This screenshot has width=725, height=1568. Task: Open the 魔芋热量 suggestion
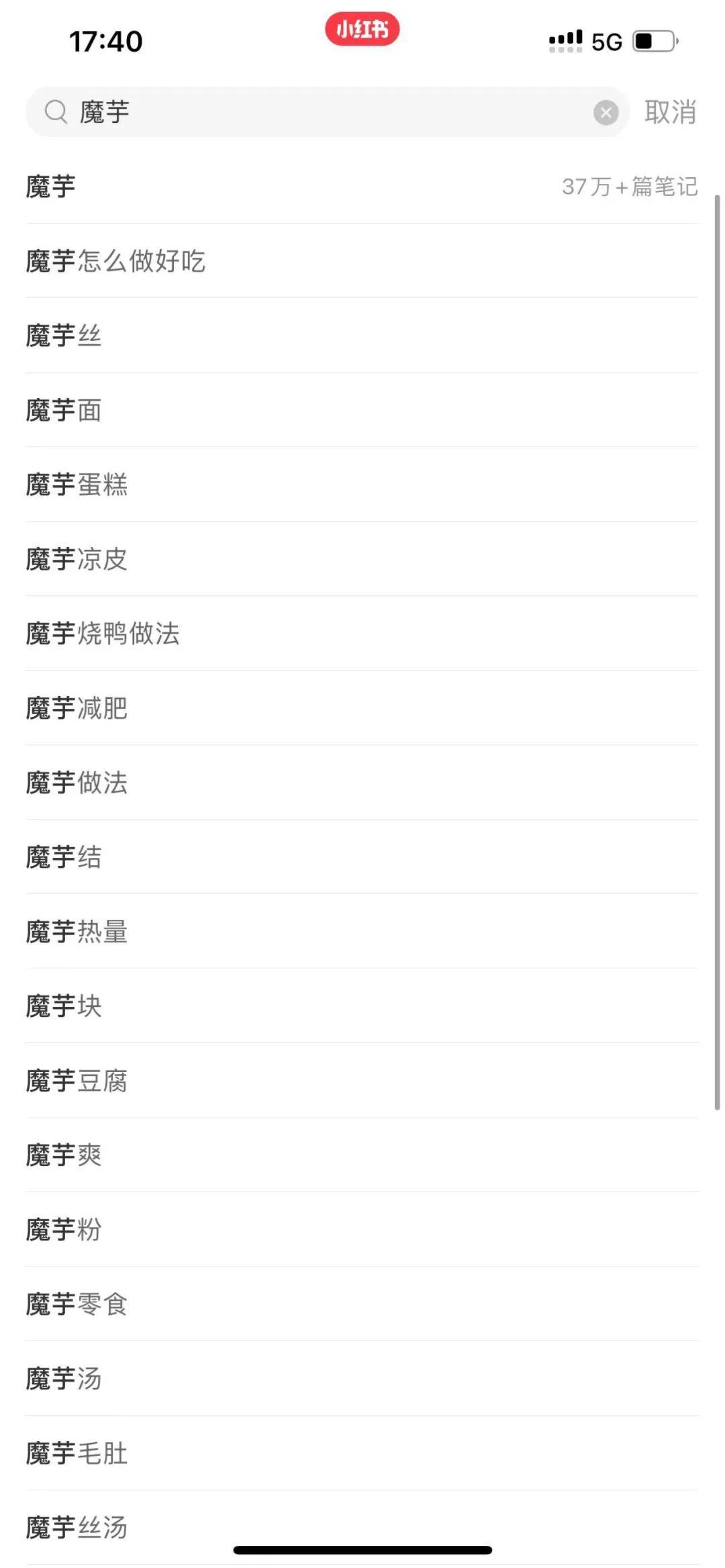362,932
